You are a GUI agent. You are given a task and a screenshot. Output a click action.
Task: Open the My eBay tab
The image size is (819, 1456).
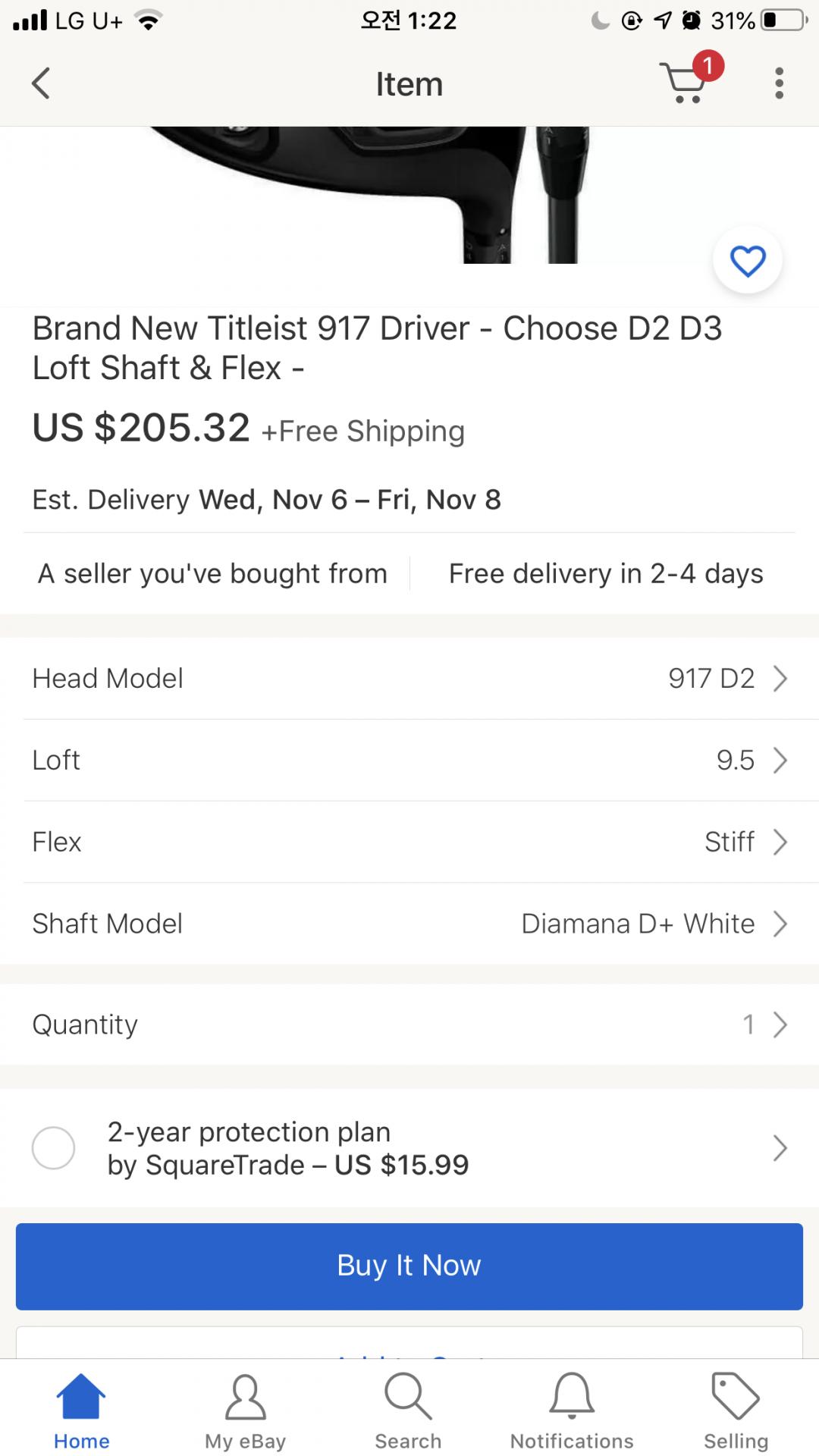pyautogui.click(x=245, y=1412)
